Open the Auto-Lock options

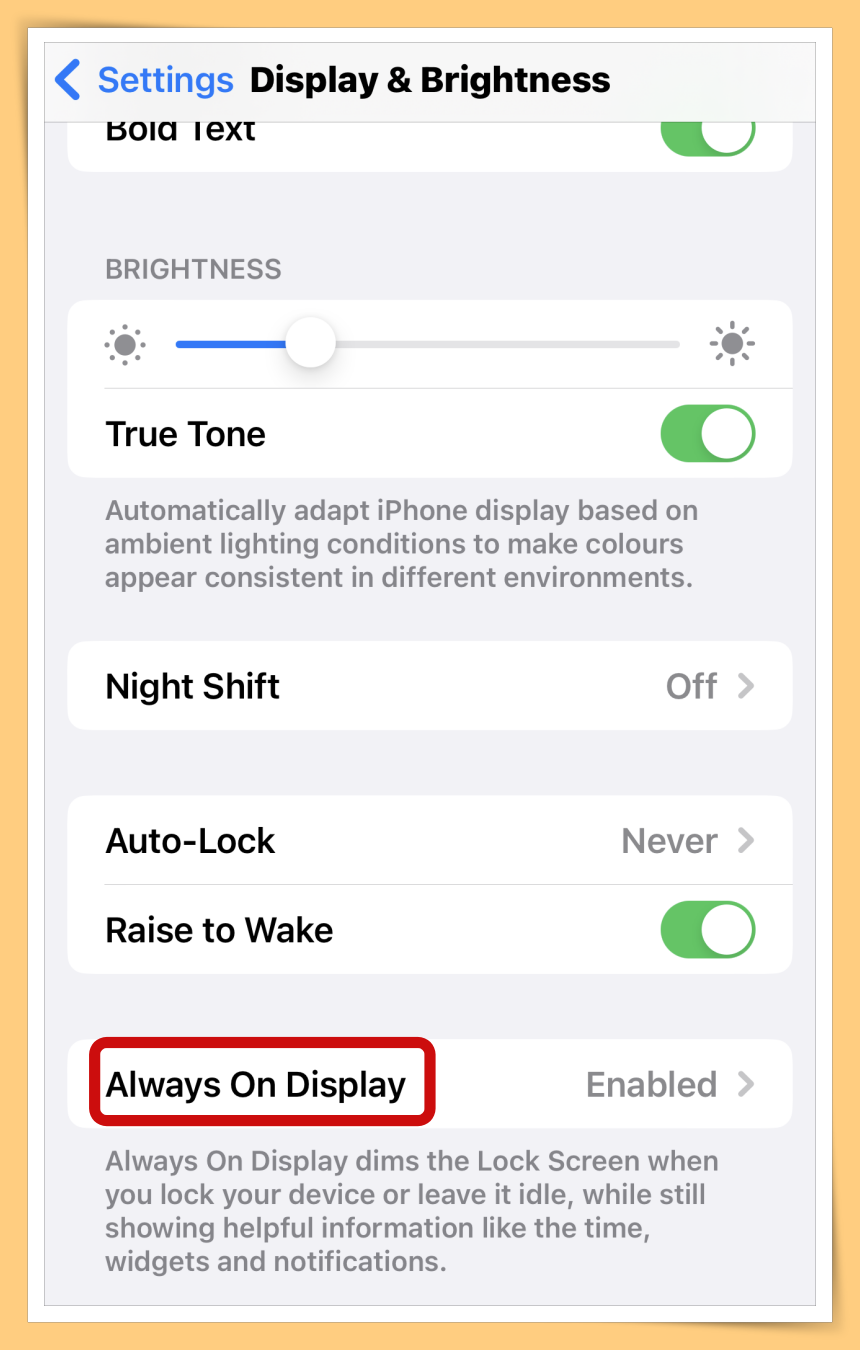tap(430, 841)
